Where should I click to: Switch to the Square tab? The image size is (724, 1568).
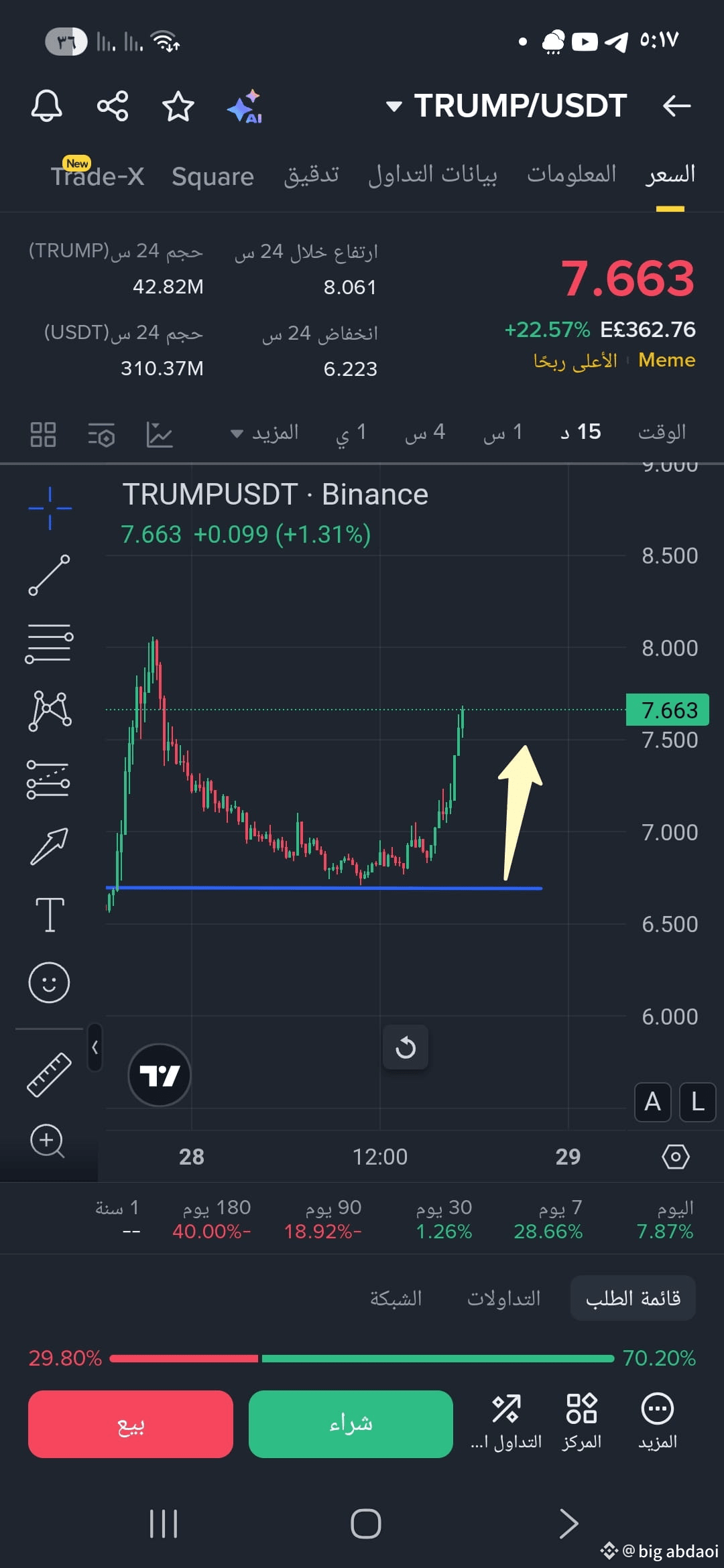point(212,176)
